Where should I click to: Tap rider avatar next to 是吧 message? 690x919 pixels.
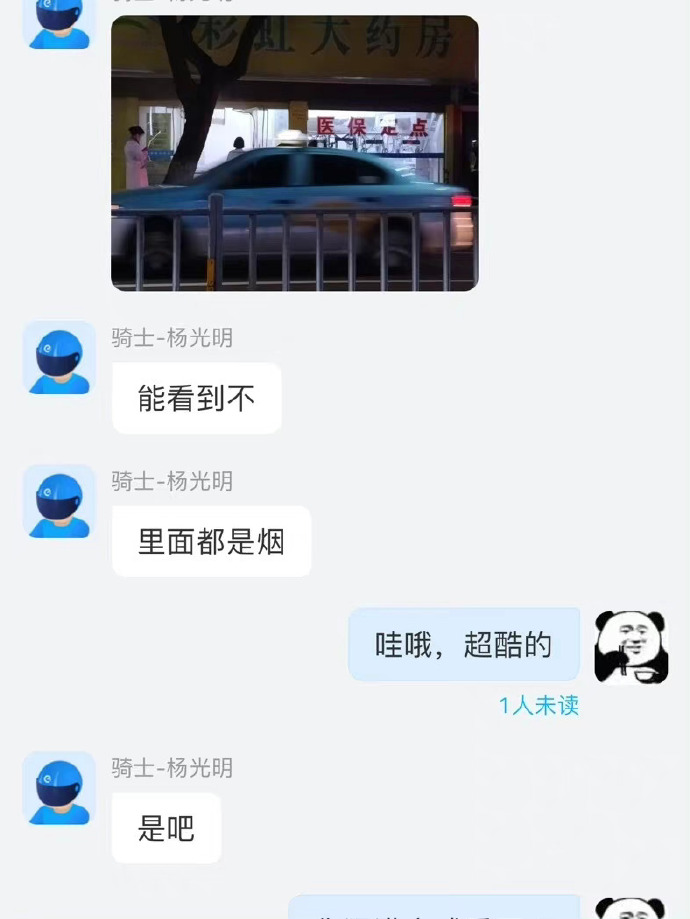(x=59, y=788)
